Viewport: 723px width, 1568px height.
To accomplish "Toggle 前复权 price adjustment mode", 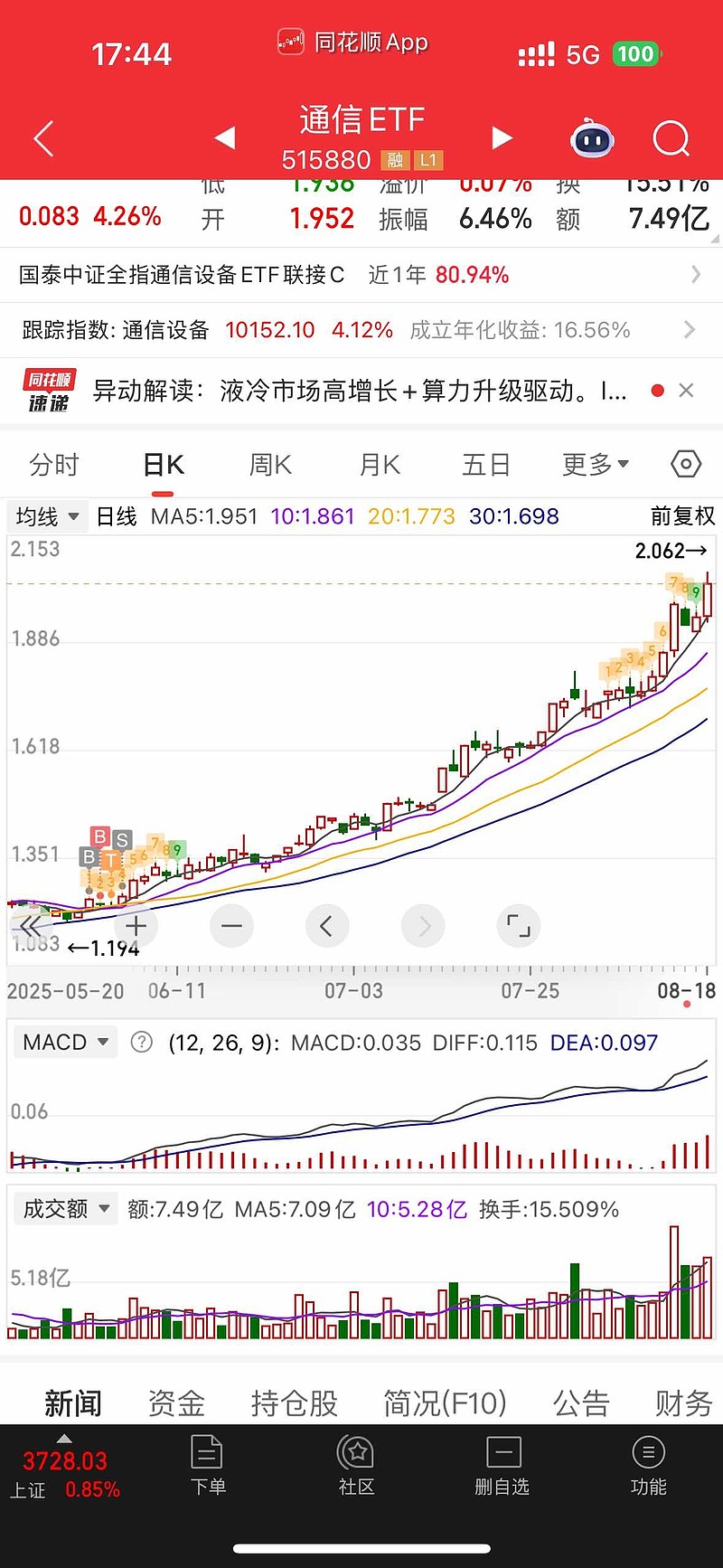I will [683, 515].
